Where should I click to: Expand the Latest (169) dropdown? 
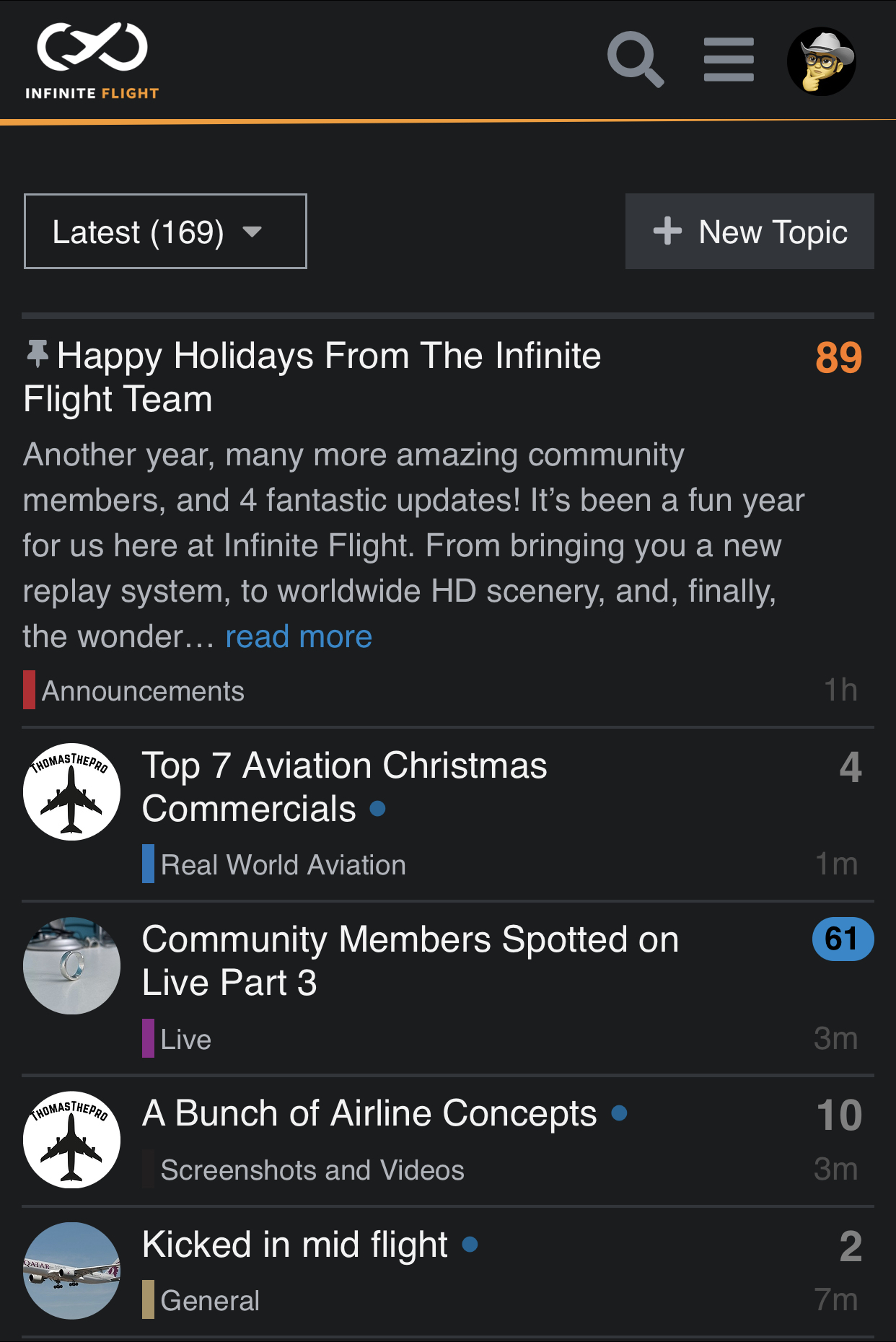coord(165,232)
